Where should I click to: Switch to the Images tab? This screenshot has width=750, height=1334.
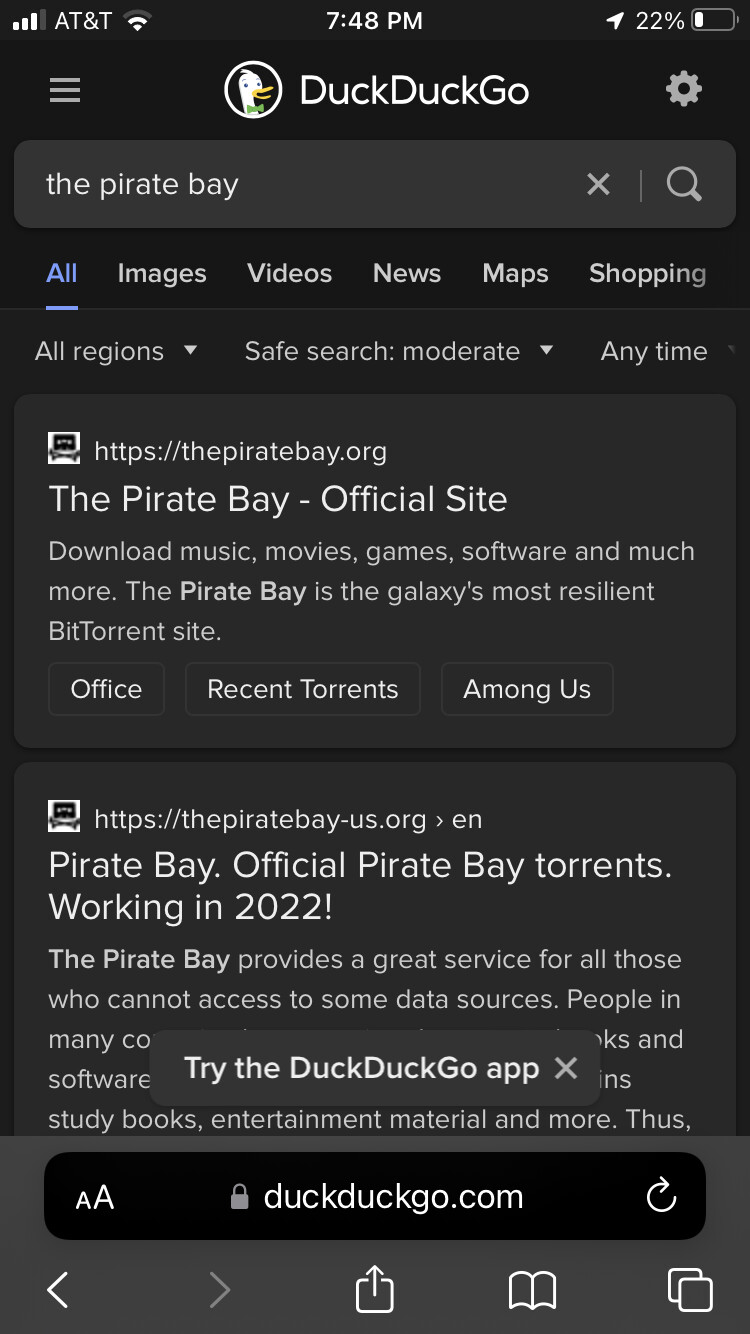pos(162,273)
